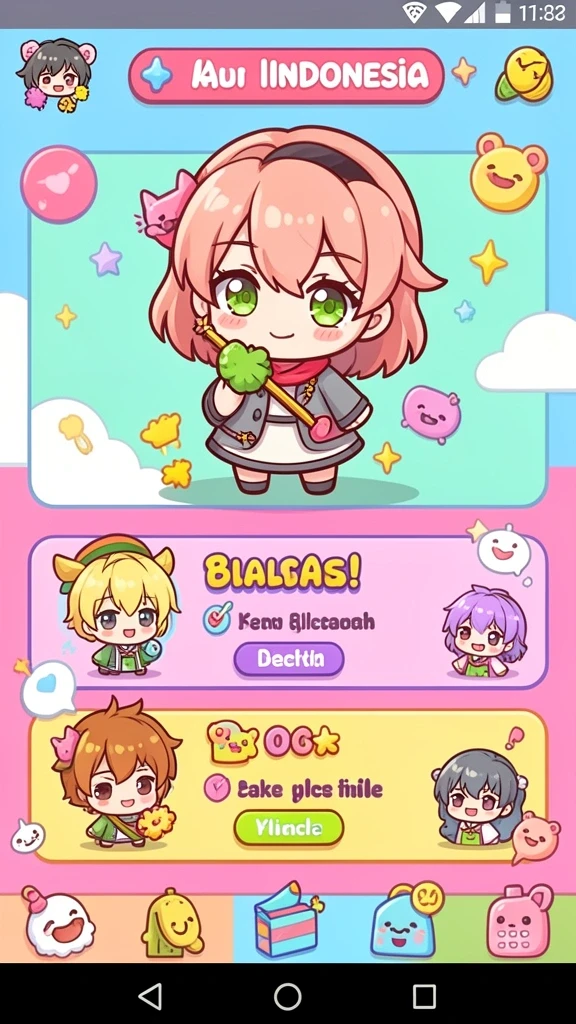
Task: Tap the purple Dectiln button
Action: pyautogui.click(x=289, y=659)
